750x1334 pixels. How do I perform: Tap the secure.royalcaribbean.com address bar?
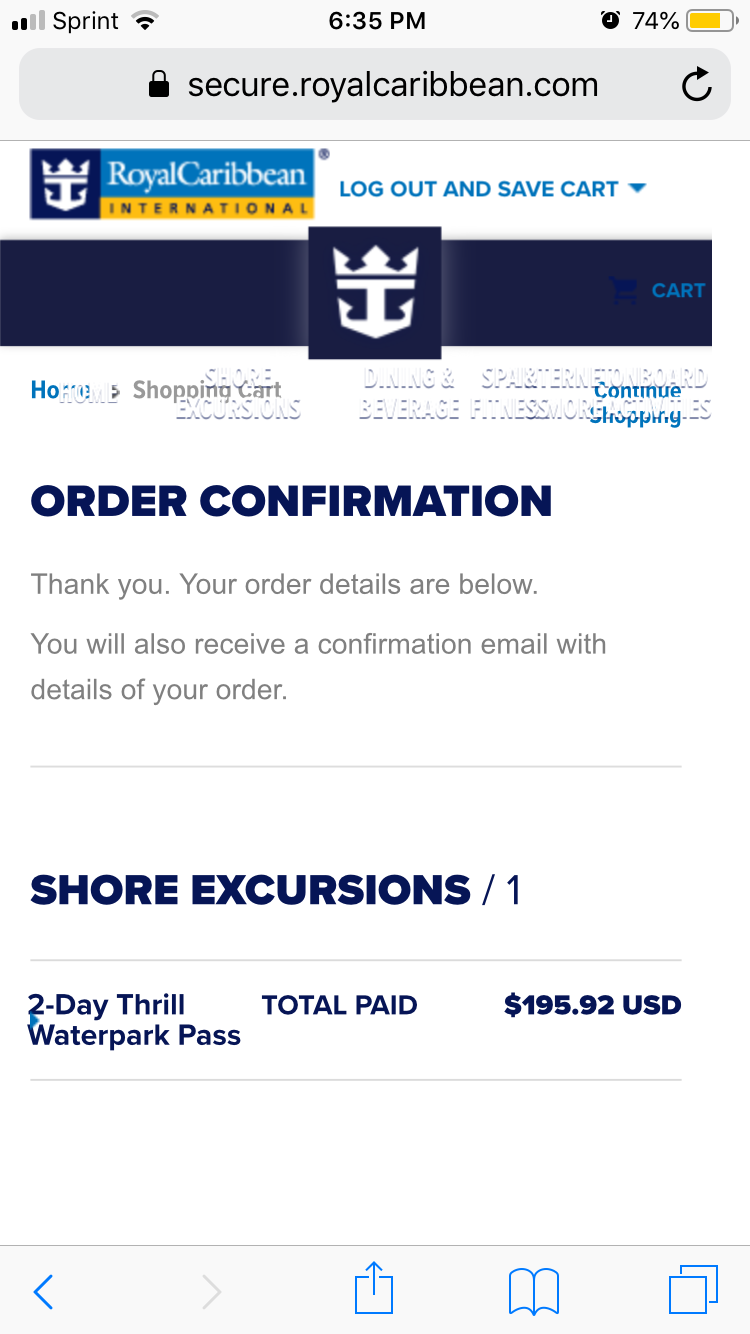(374, 85)
